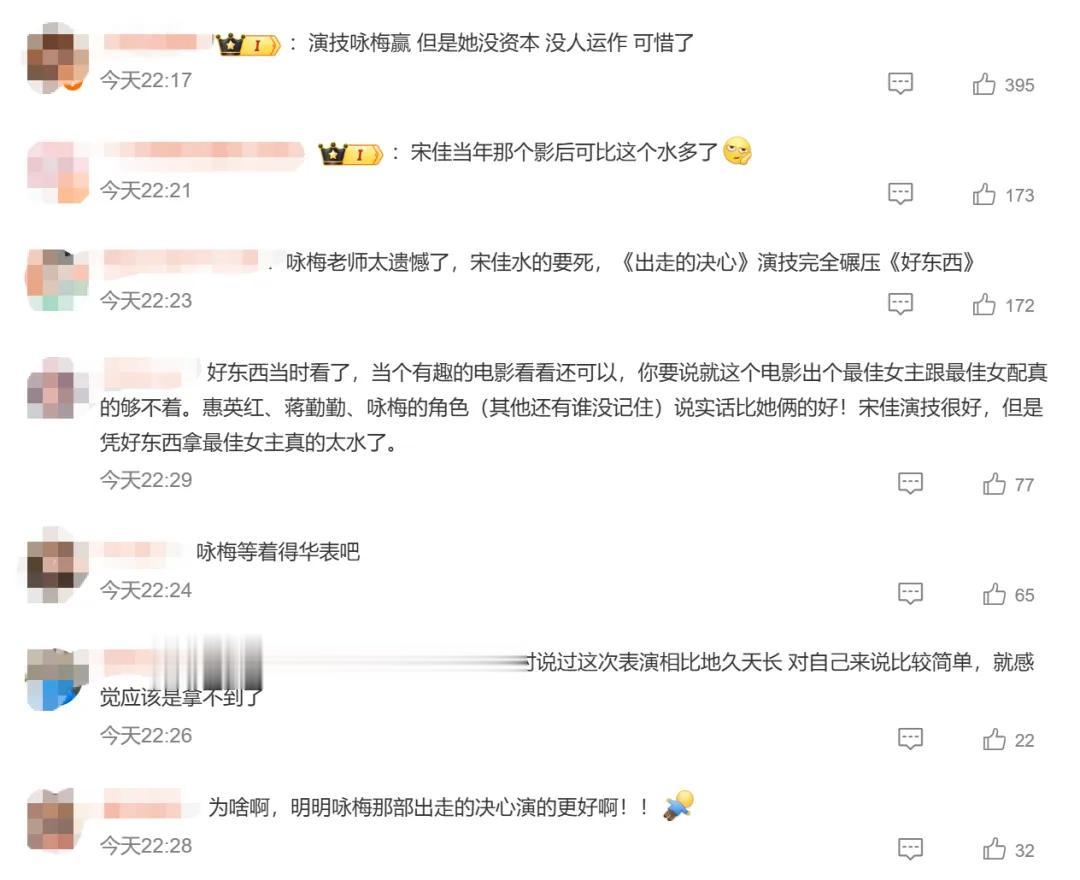1080x880 pixels.
Task: Like the comment with 172 likes
Action: click(984, 305)
